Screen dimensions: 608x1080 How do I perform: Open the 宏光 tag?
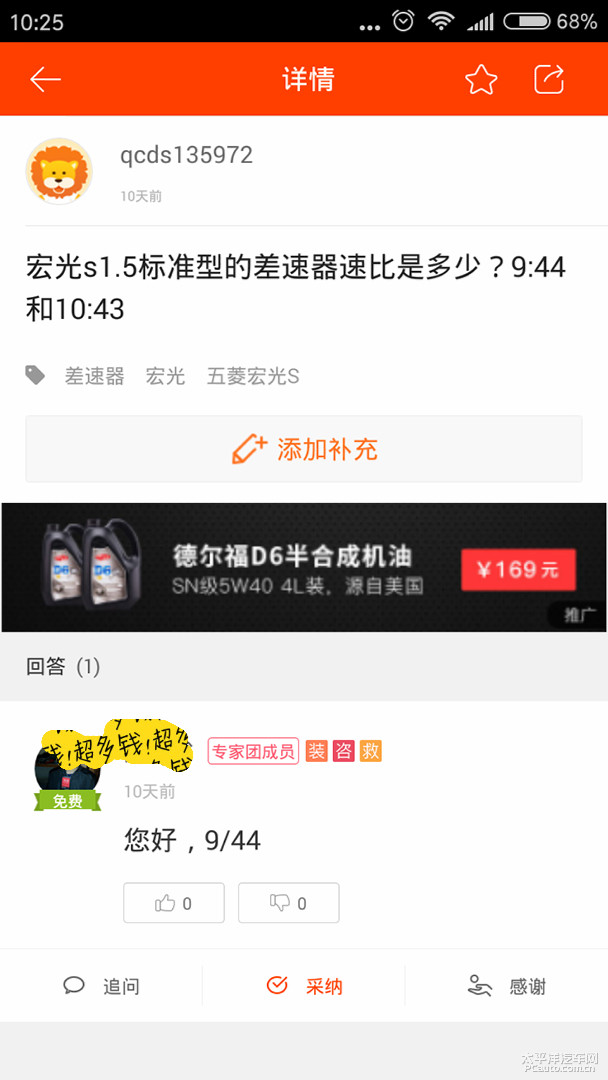[165, 376]
